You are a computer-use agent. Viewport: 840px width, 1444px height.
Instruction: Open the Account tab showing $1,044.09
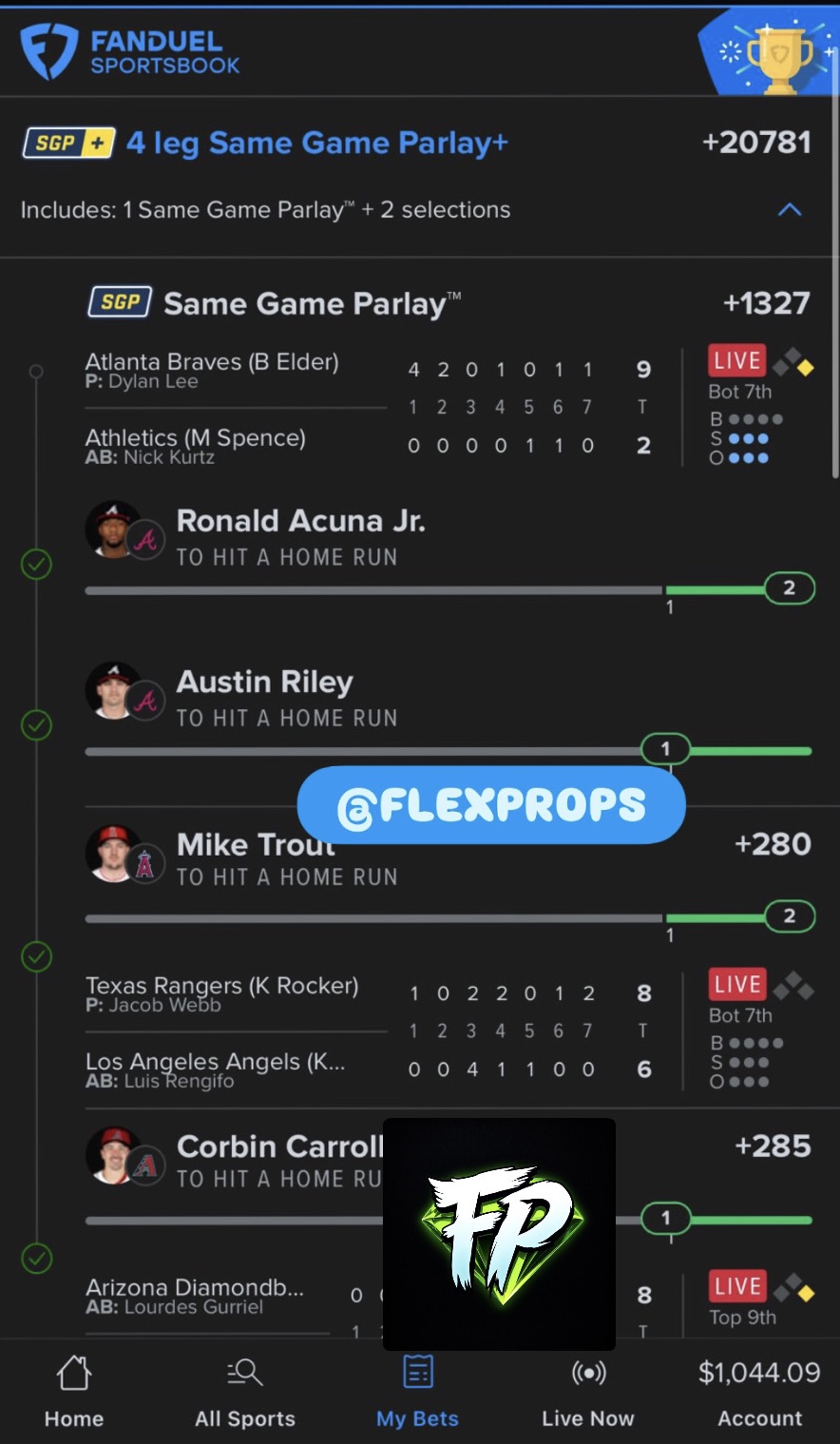(x=759, y=1392)
